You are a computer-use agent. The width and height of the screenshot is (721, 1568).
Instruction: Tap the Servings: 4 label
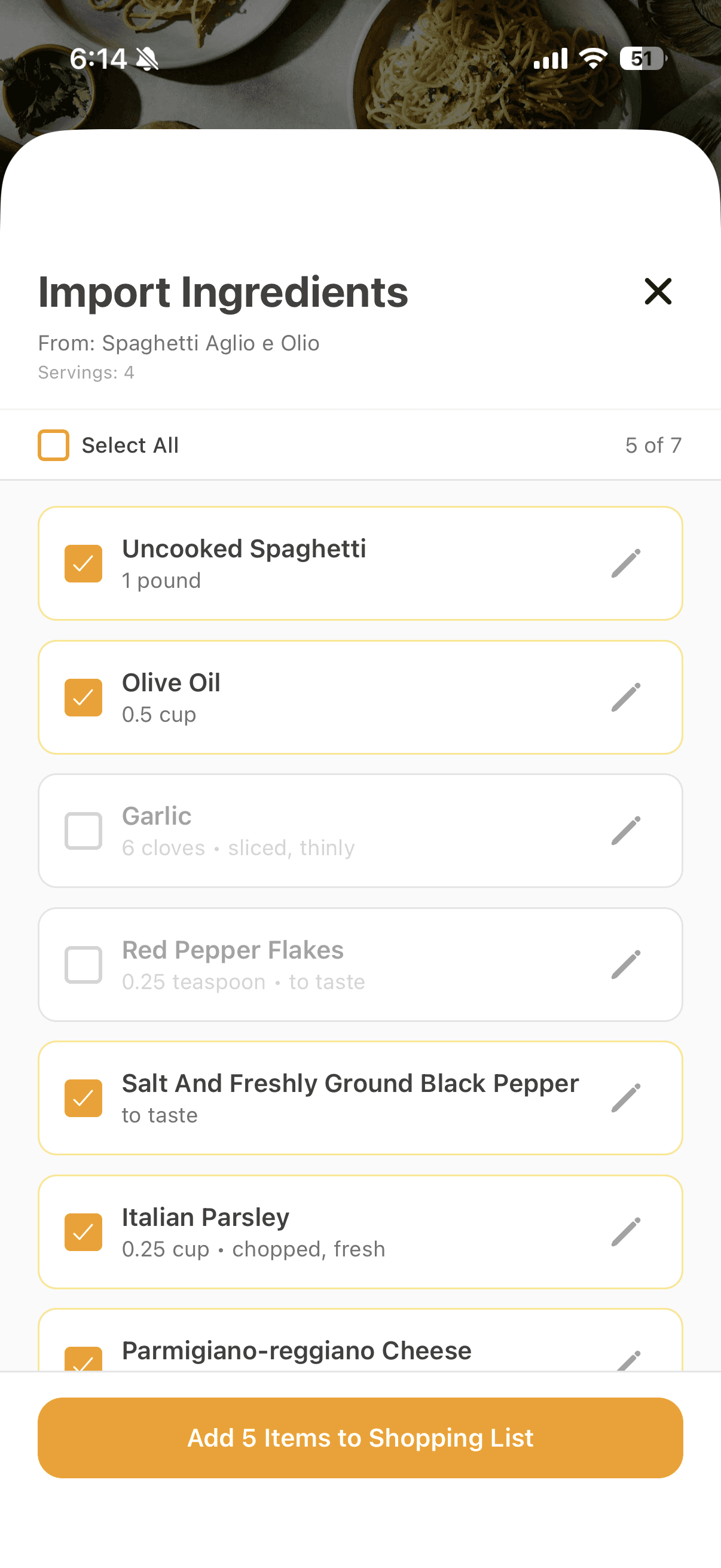click(x=87, y=373)
